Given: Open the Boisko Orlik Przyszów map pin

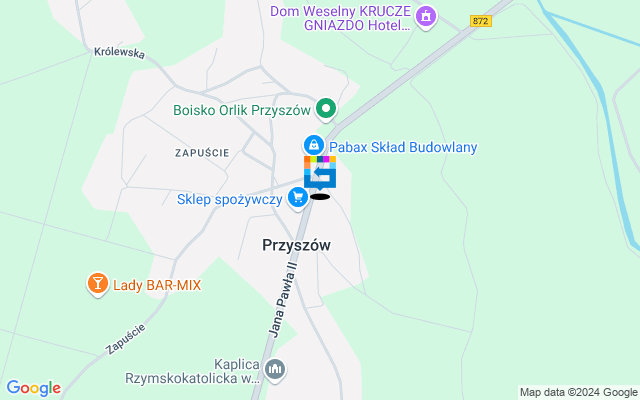Looking at the screenshot, I should 325,109.
